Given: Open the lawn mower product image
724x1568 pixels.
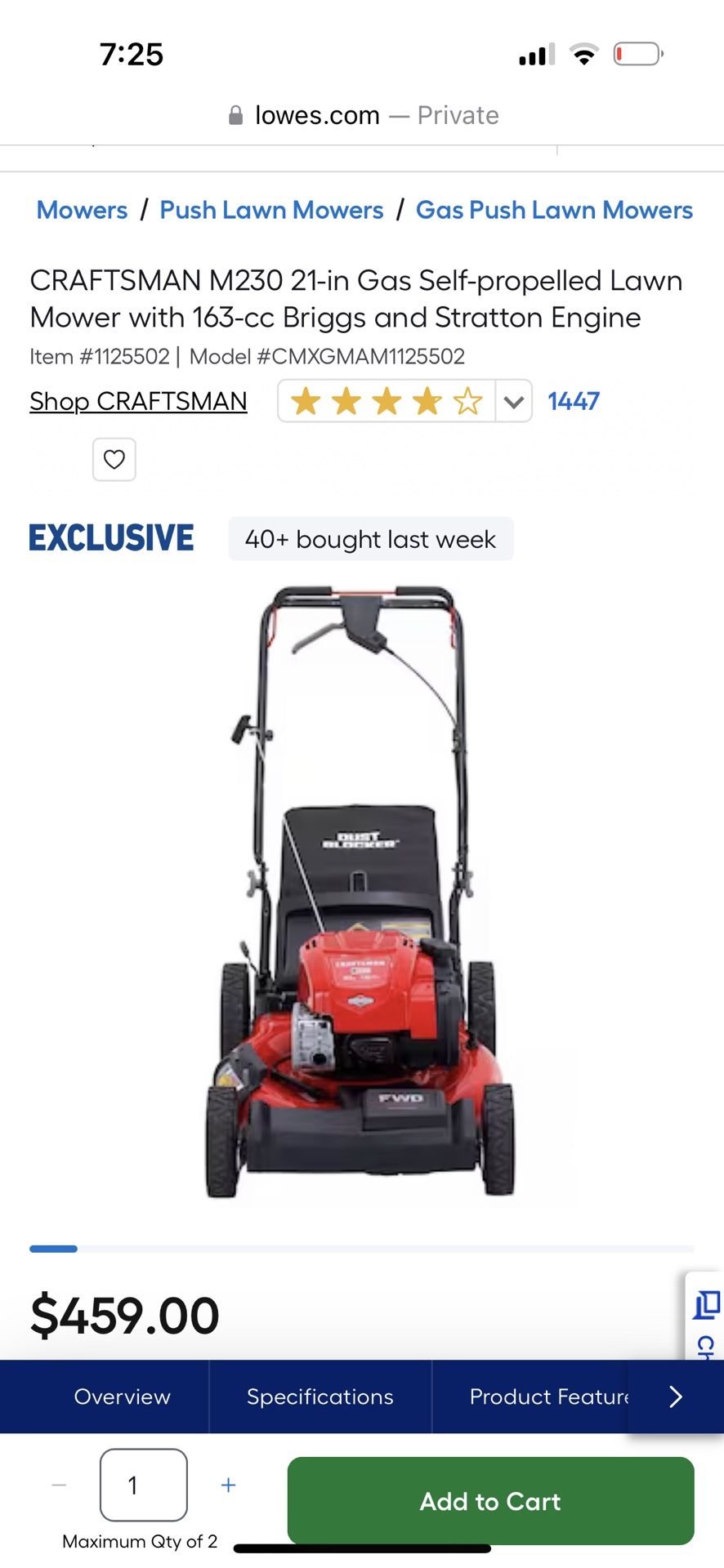Looking at the screenshot, I should pos(361,890).
